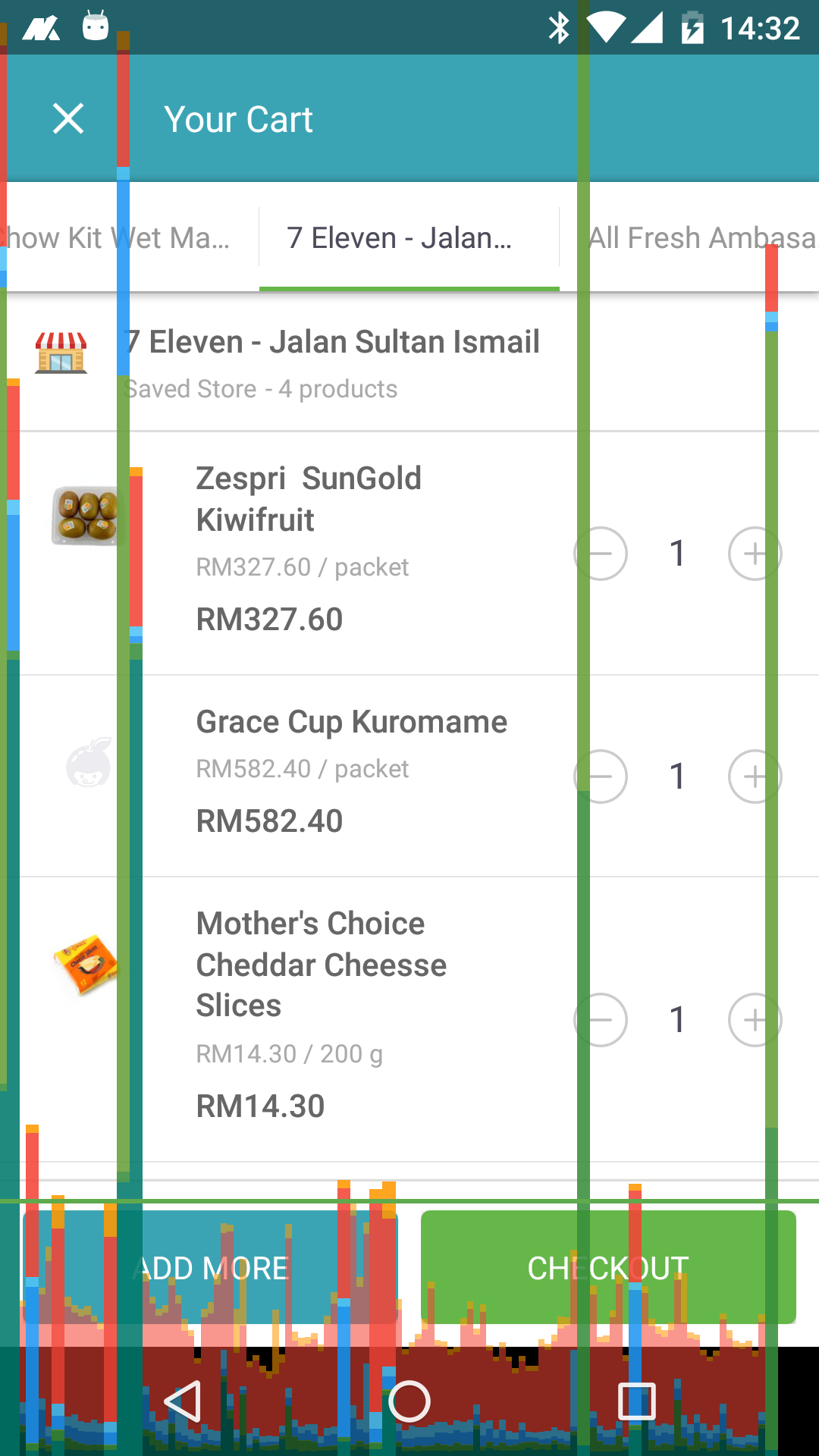
Task: Reduce Grace Cup Kuromame quantity
Action: (601, 777)
